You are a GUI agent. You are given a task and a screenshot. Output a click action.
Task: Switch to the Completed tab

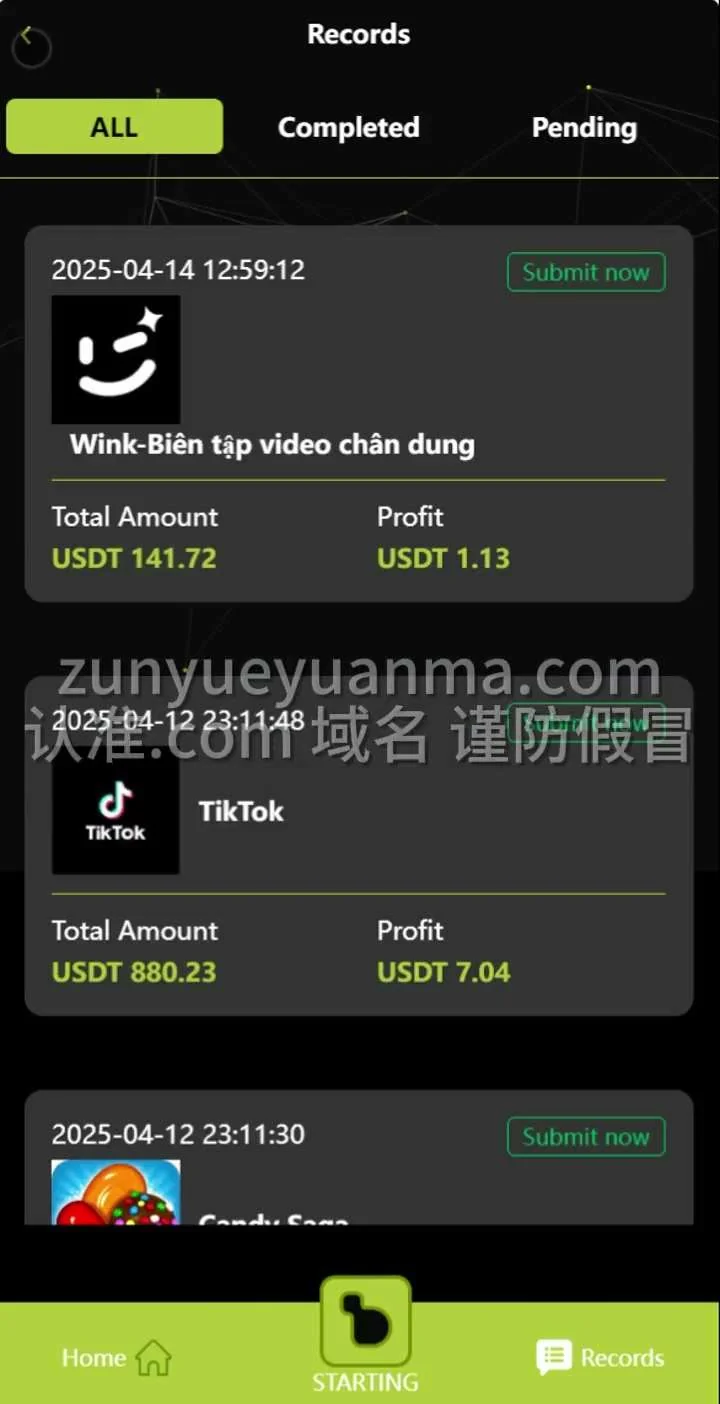click(x=348, y=127)
